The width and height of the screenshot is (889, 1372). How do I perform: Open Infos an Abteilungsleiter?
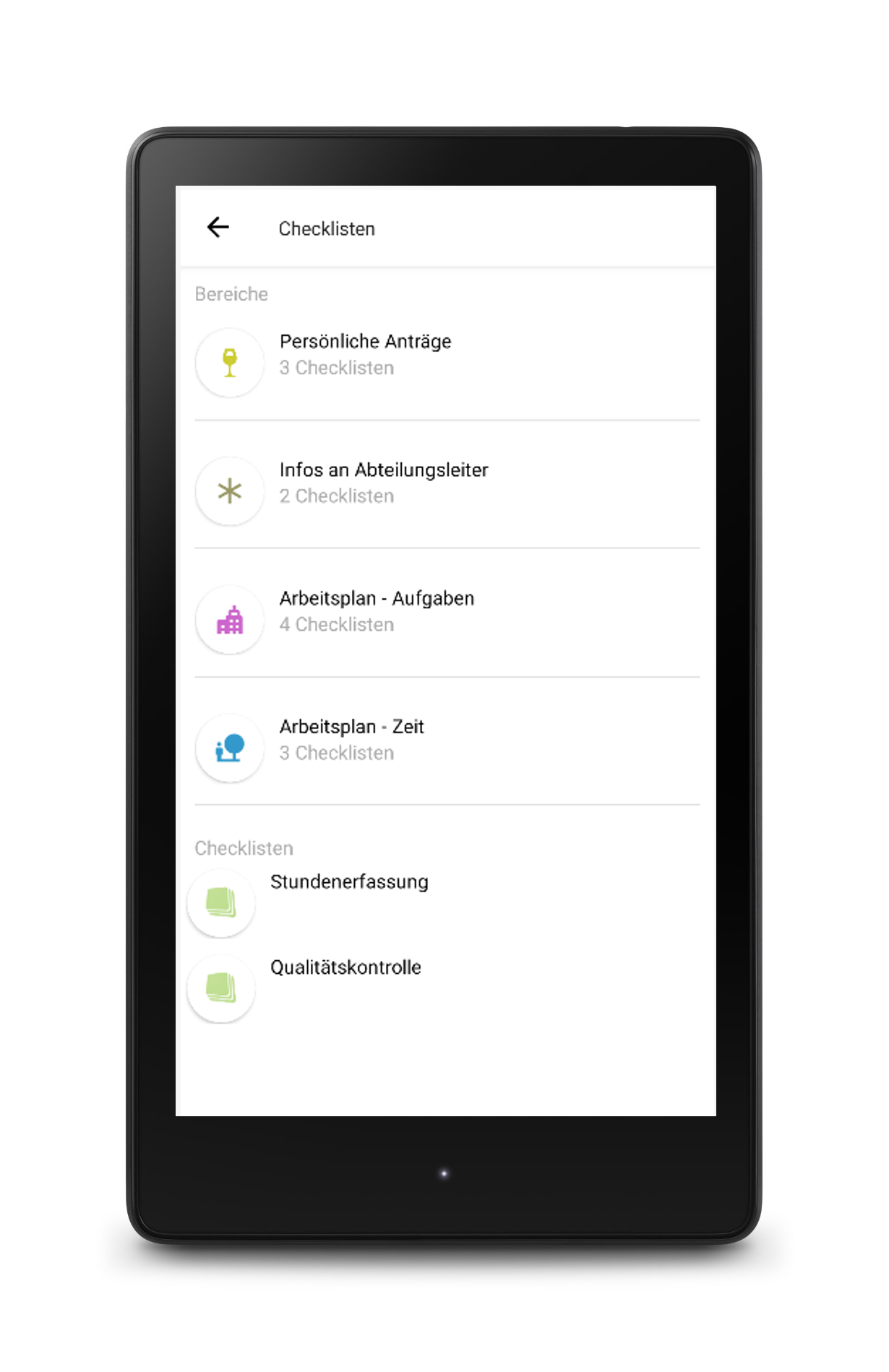click(x=383, y=483)
